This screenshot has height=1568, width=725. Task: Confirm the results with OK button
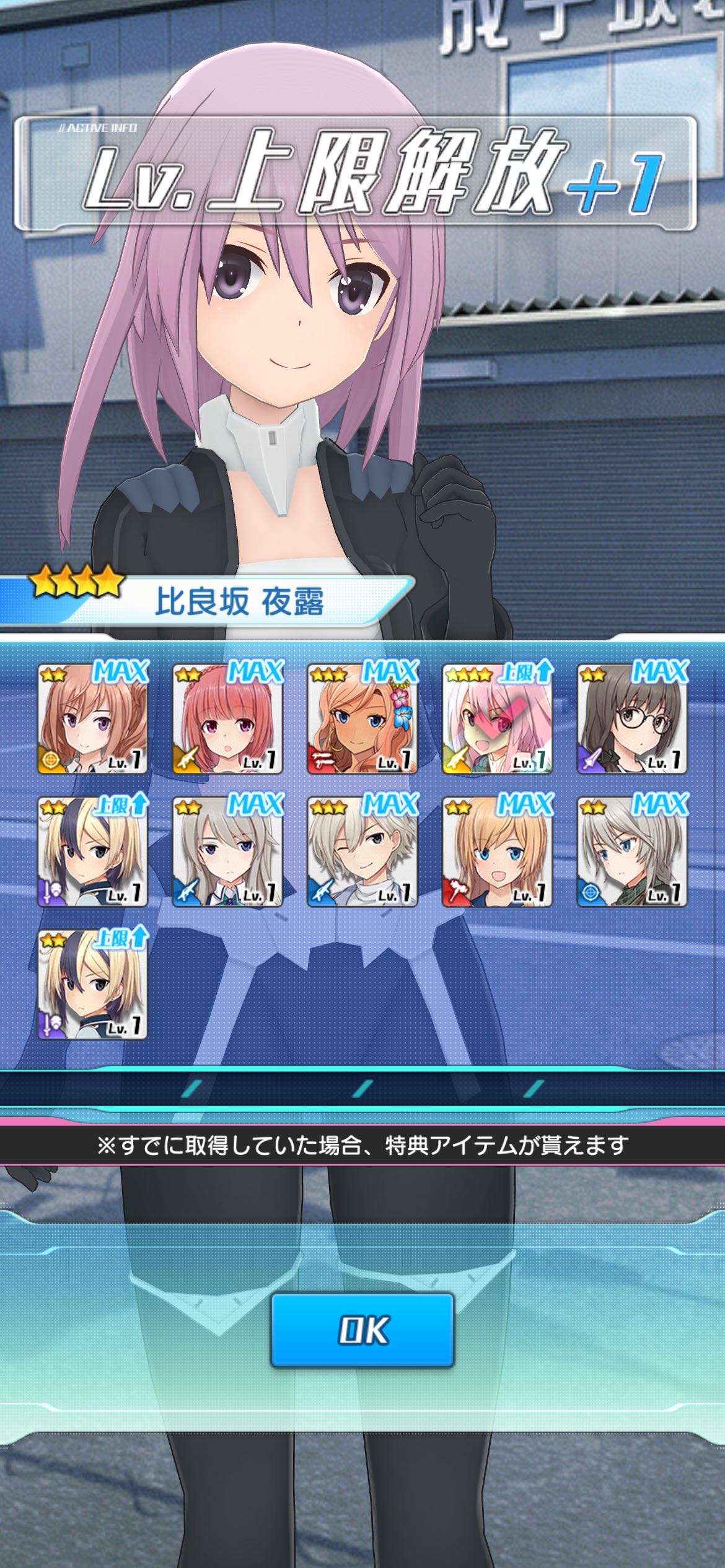362,1330
